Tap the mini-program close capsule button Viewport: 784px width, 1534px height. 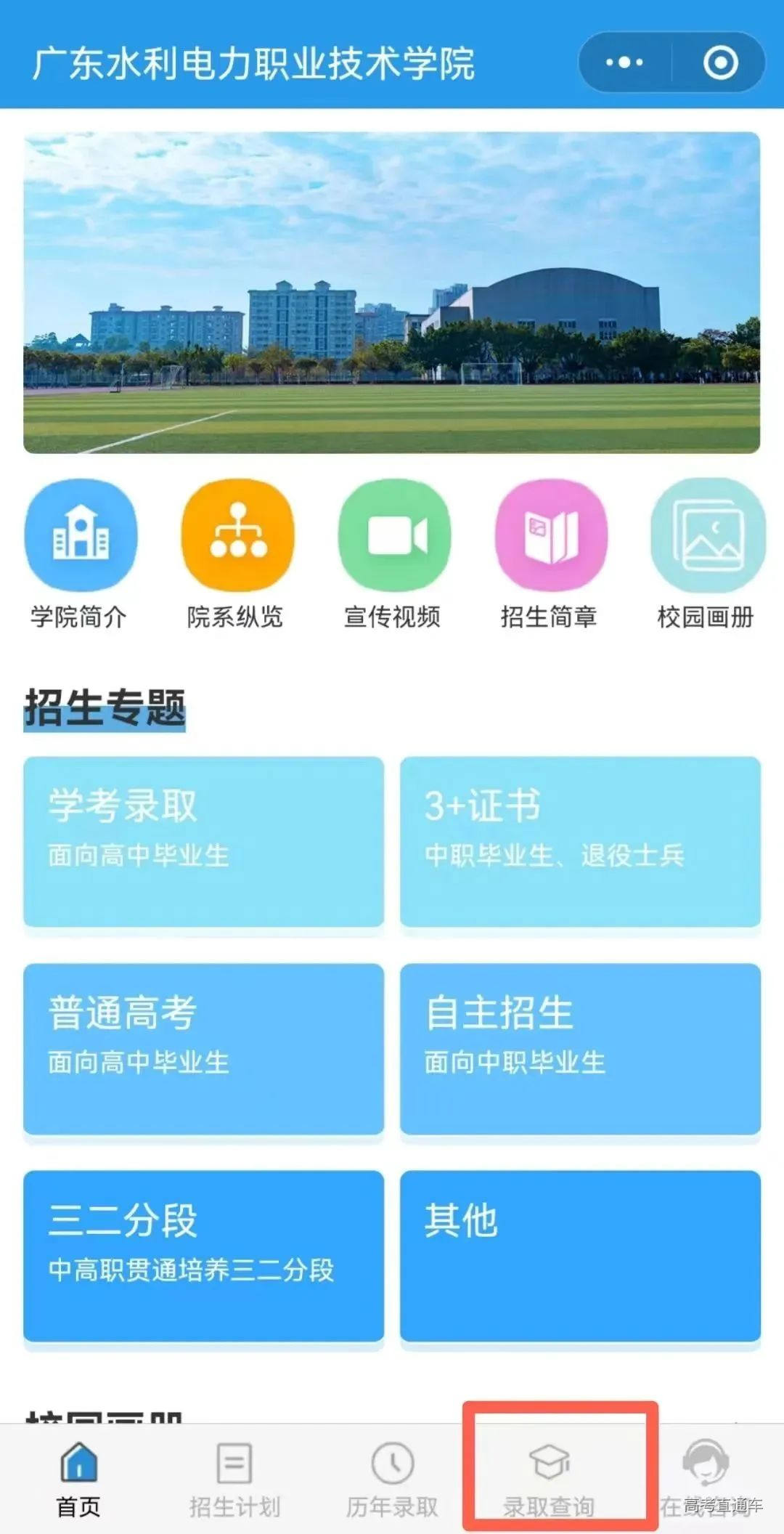[721, 62]
